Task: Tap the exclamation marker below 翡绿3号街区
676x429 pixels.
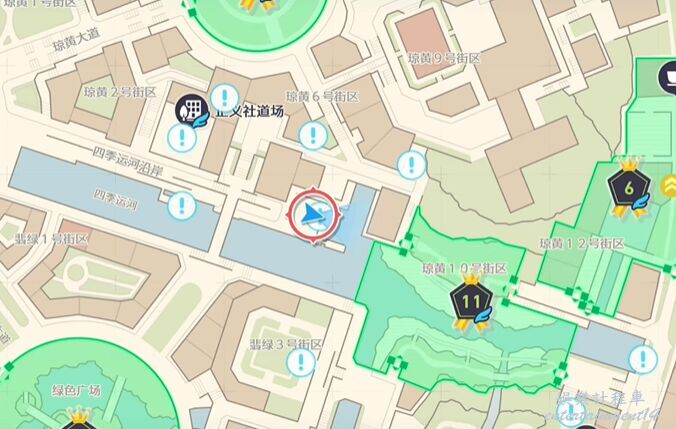Action: point(301,362)
